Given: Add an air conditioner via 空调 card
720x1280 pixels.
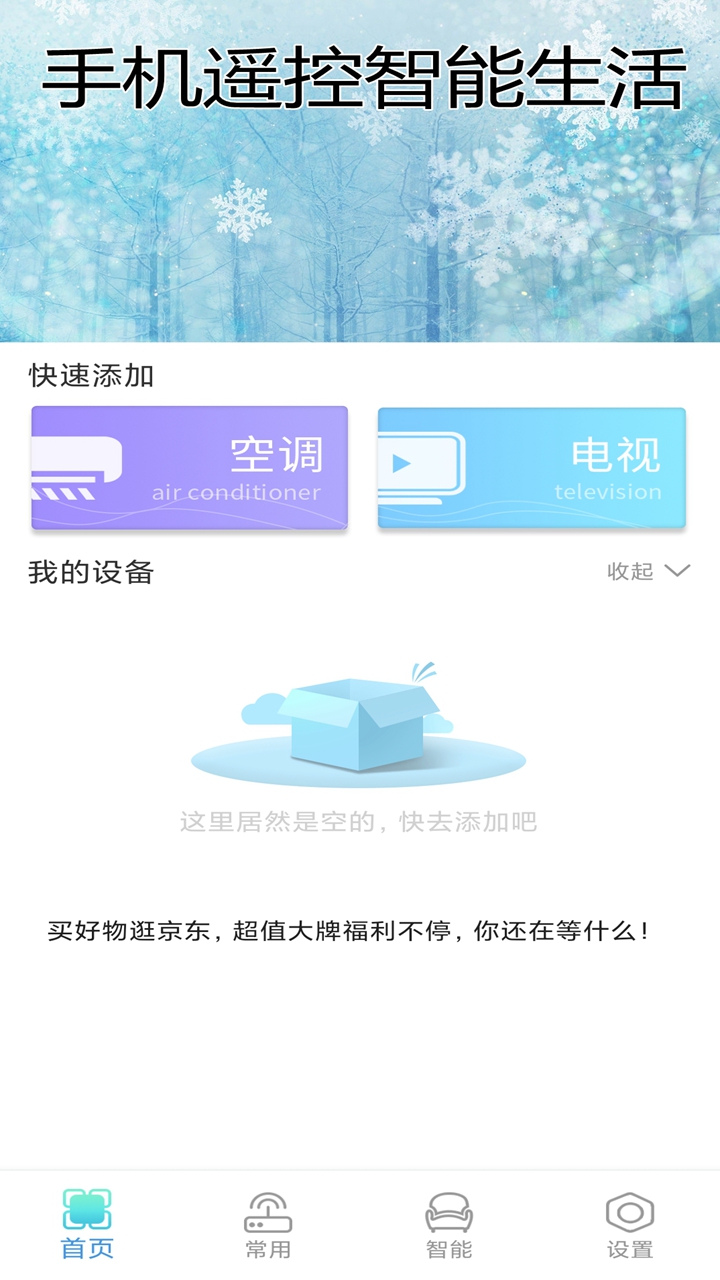Looking at the screenshot, I should point(189,467).
